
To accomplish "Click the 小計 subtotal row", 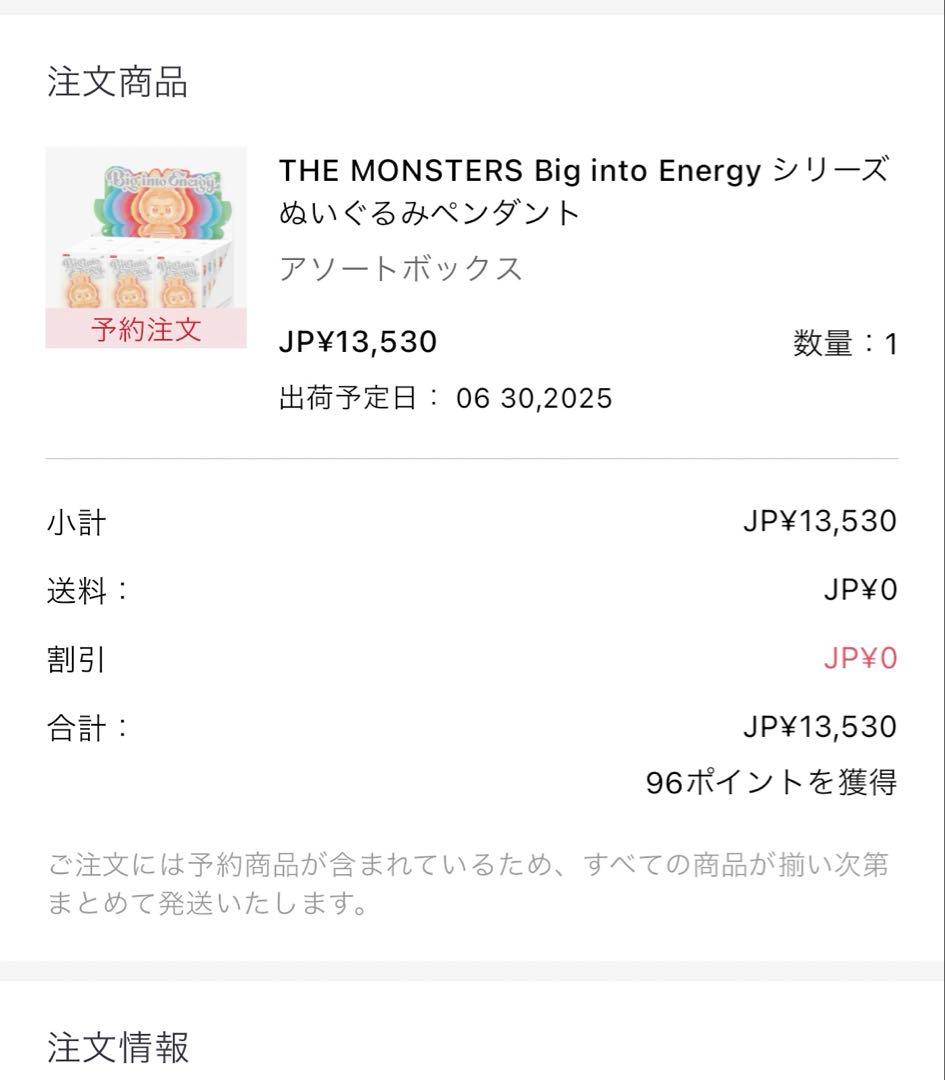I will click(x=75, y=521).
